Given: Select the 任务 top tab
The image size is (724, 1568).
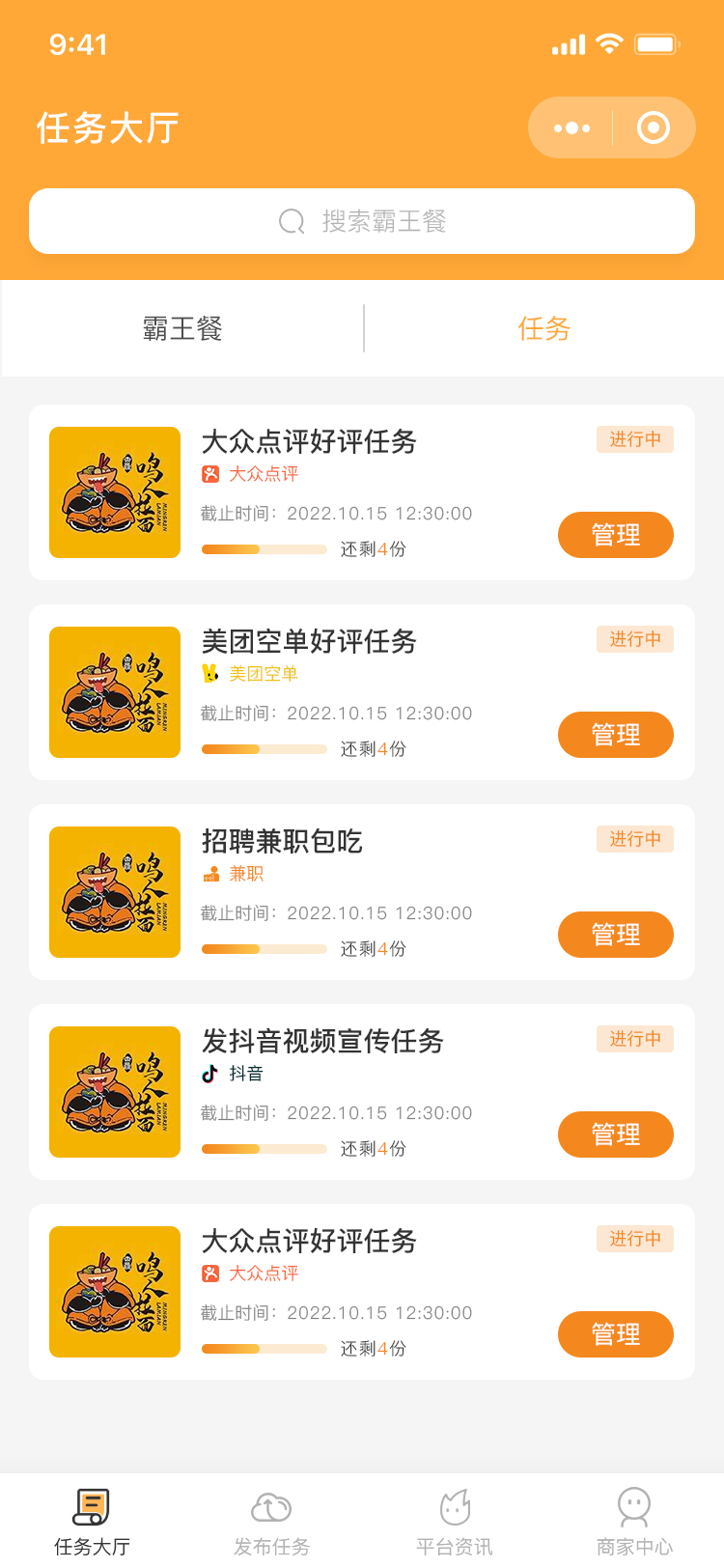Looking at the screenshot, I should [x=544, y=328].
